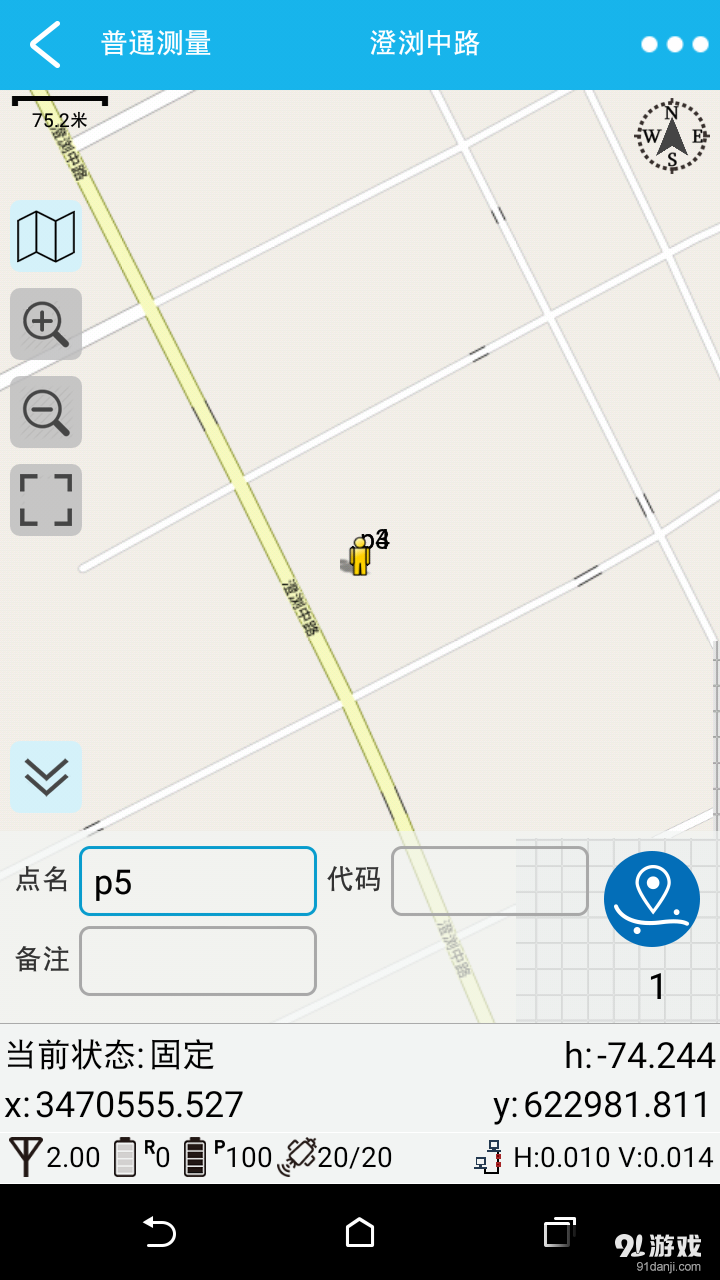
Task: Zoom in on the map
Action: [x=45, y=324]
